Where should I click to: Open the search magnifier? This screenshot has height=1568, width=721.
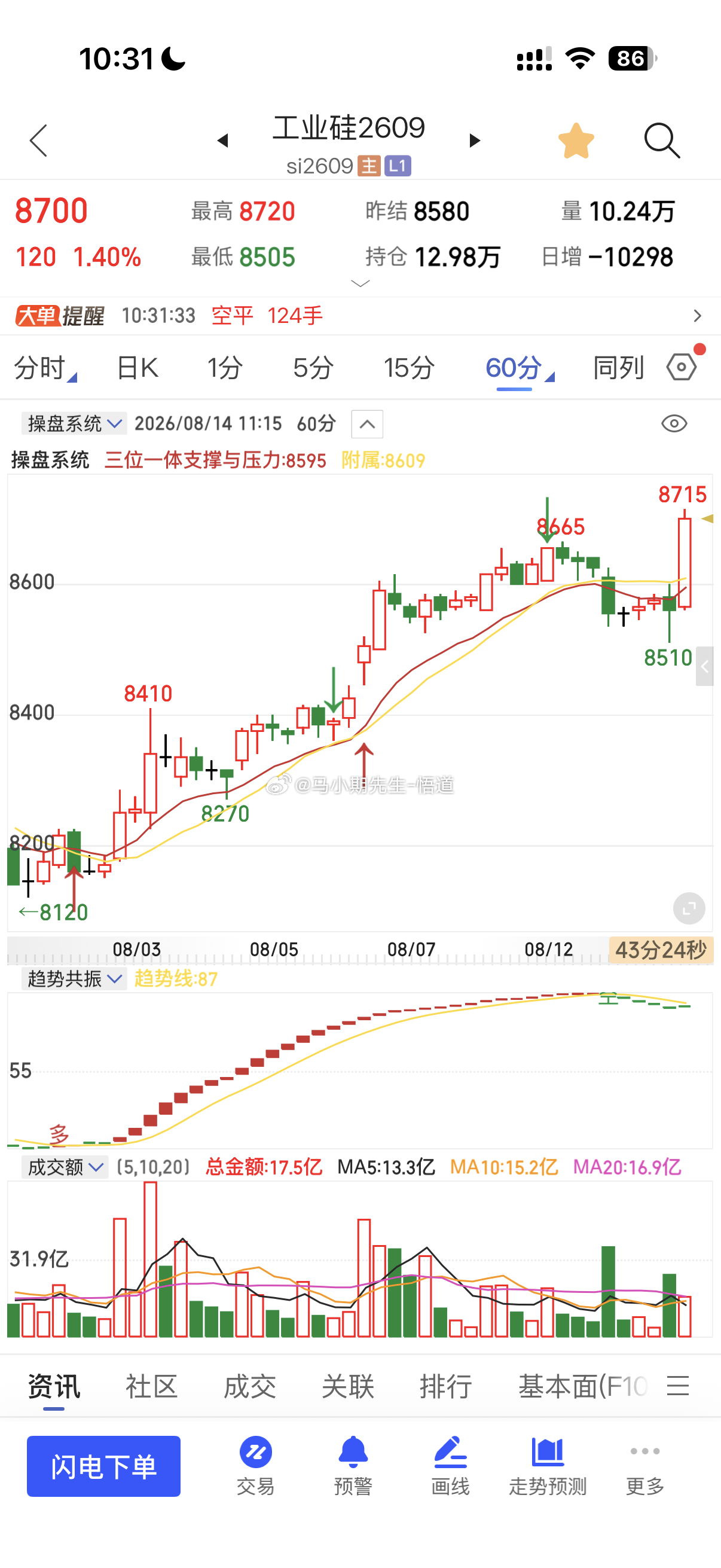662,141
